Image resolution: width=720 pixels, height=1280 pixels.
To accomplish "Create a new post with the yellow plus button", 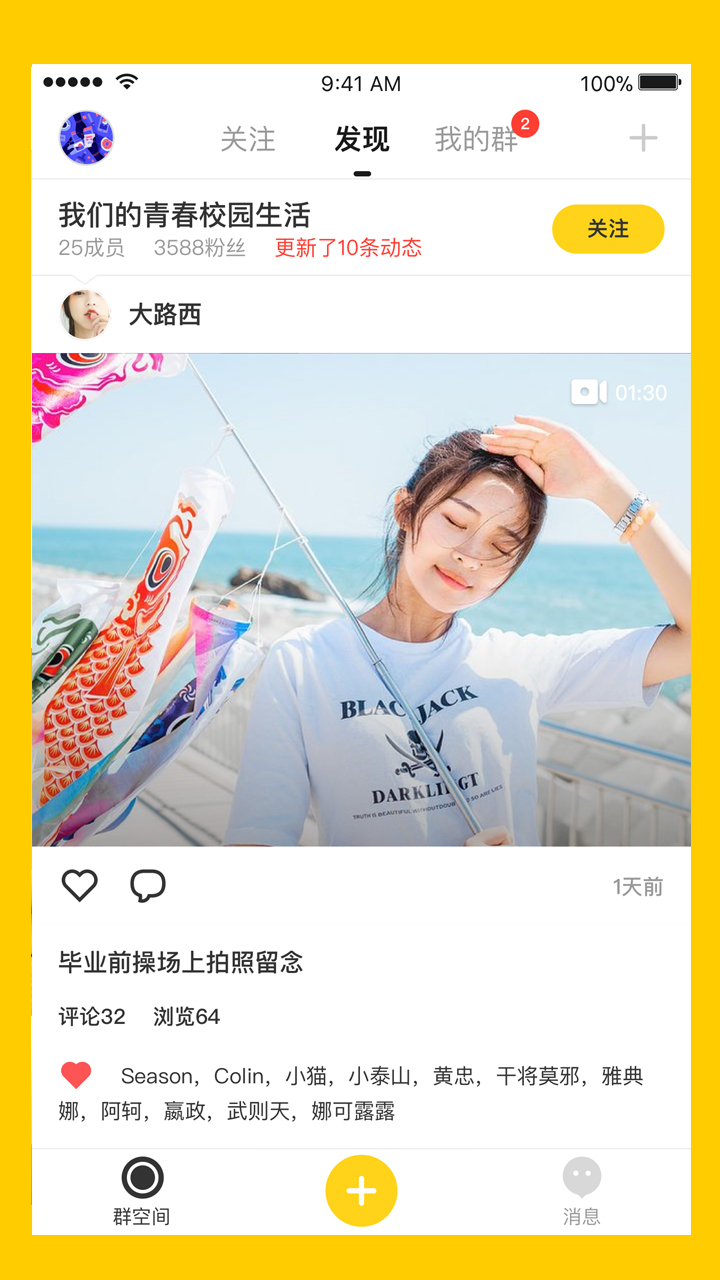I will pyautogui.click(x=361, y=1191).
